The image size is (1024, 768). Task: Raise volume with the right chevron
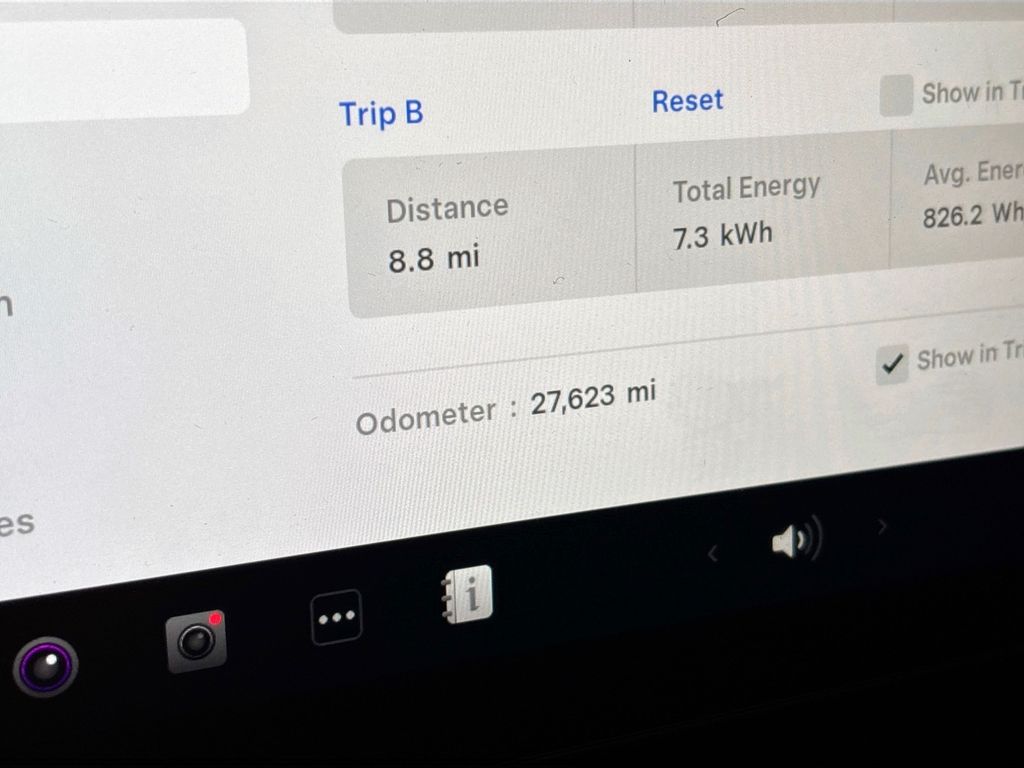pyautogui.click(x=882, y=526)
